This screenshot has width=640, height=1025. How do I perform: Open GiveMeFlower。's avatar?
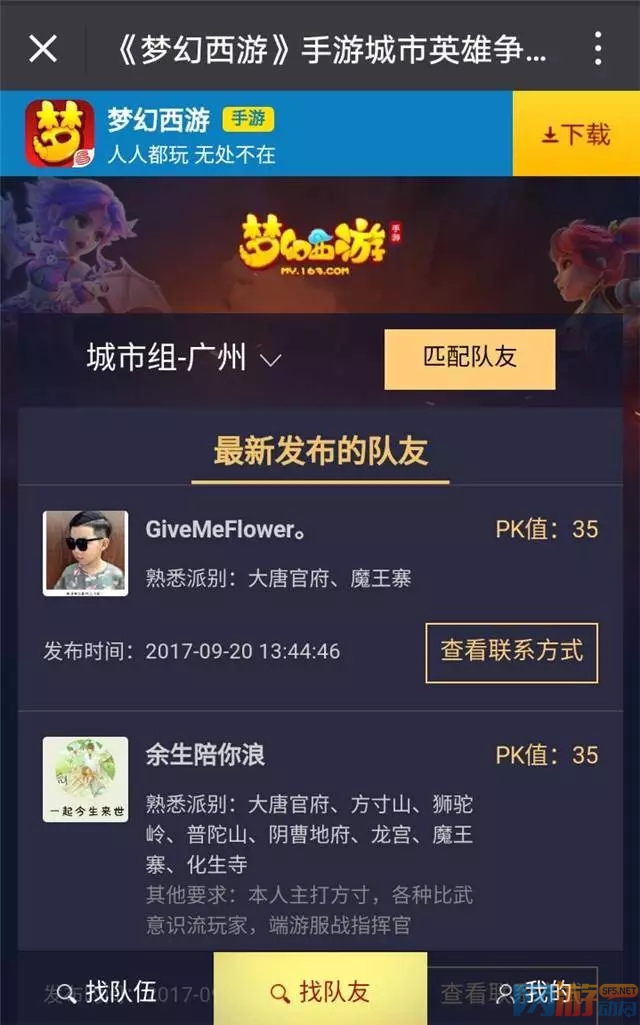[x=85, y=553]
